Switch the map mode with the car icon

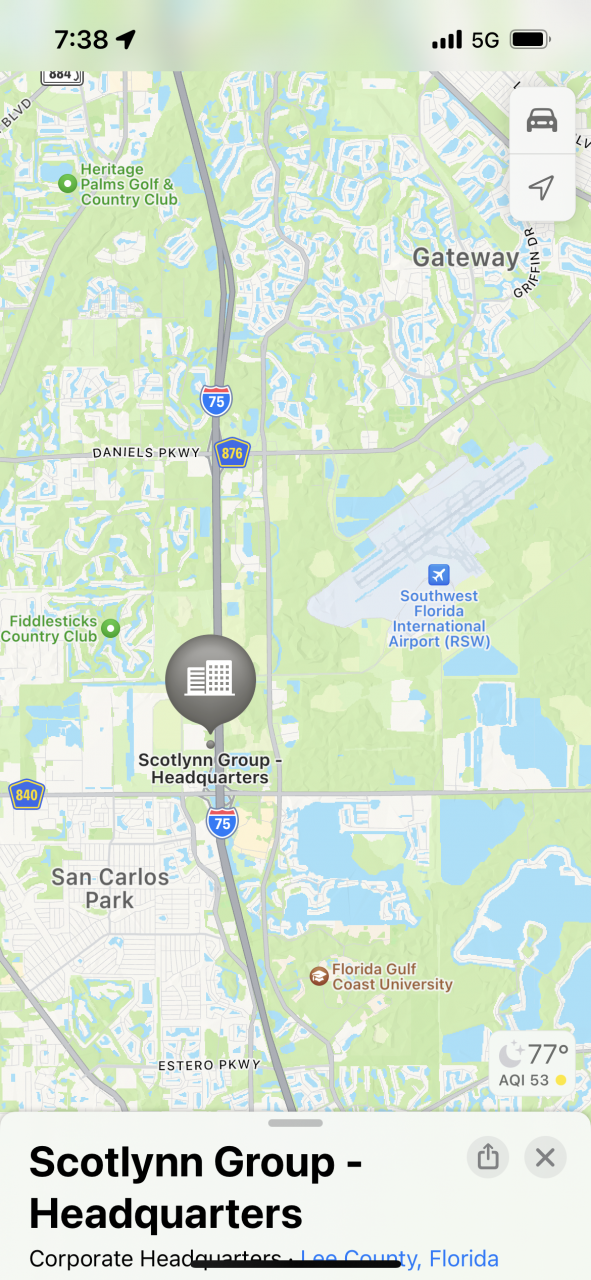(x=542, y=121)
